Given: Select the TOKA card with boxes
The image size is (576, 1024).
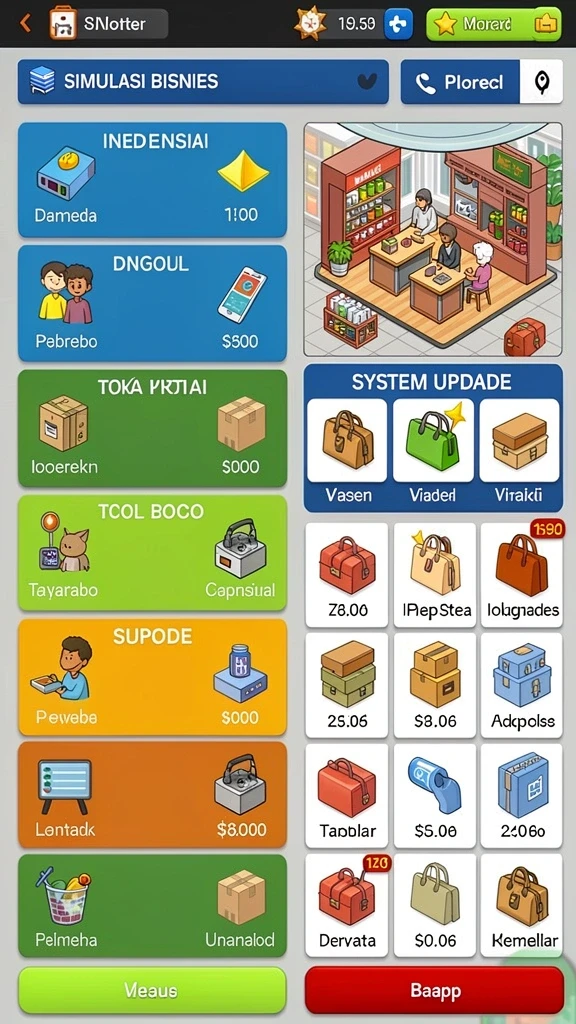Looking at the screenshot, I should point(152,428).
